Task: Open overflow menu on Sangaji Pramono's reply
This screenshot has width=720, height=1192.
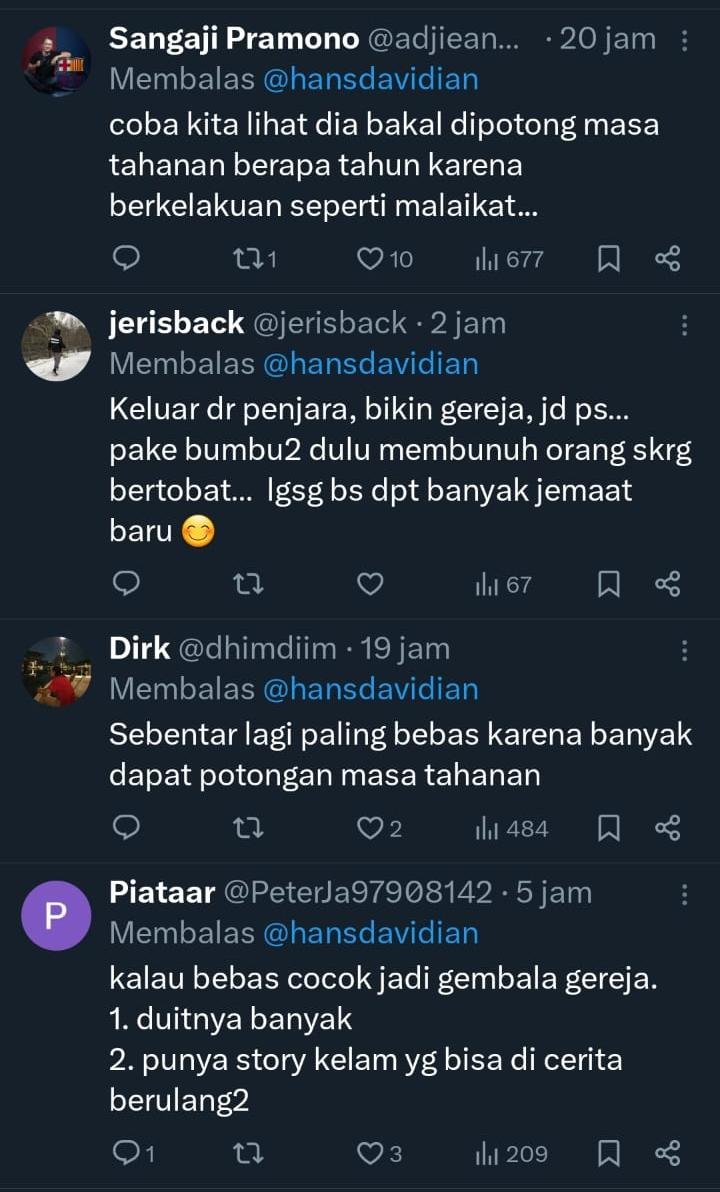Action: [x=685, y=41]
